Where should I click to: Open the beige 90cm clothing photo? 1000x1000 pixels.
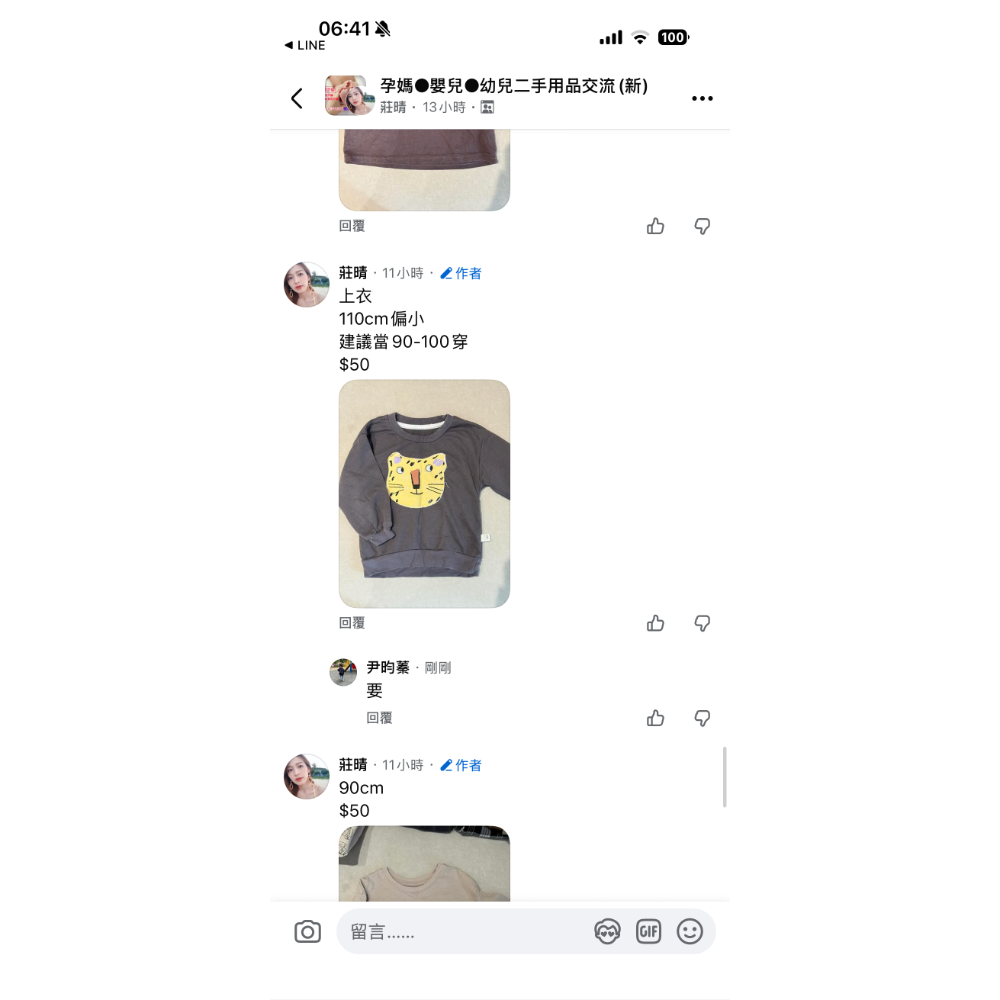[x=424, y=865]
